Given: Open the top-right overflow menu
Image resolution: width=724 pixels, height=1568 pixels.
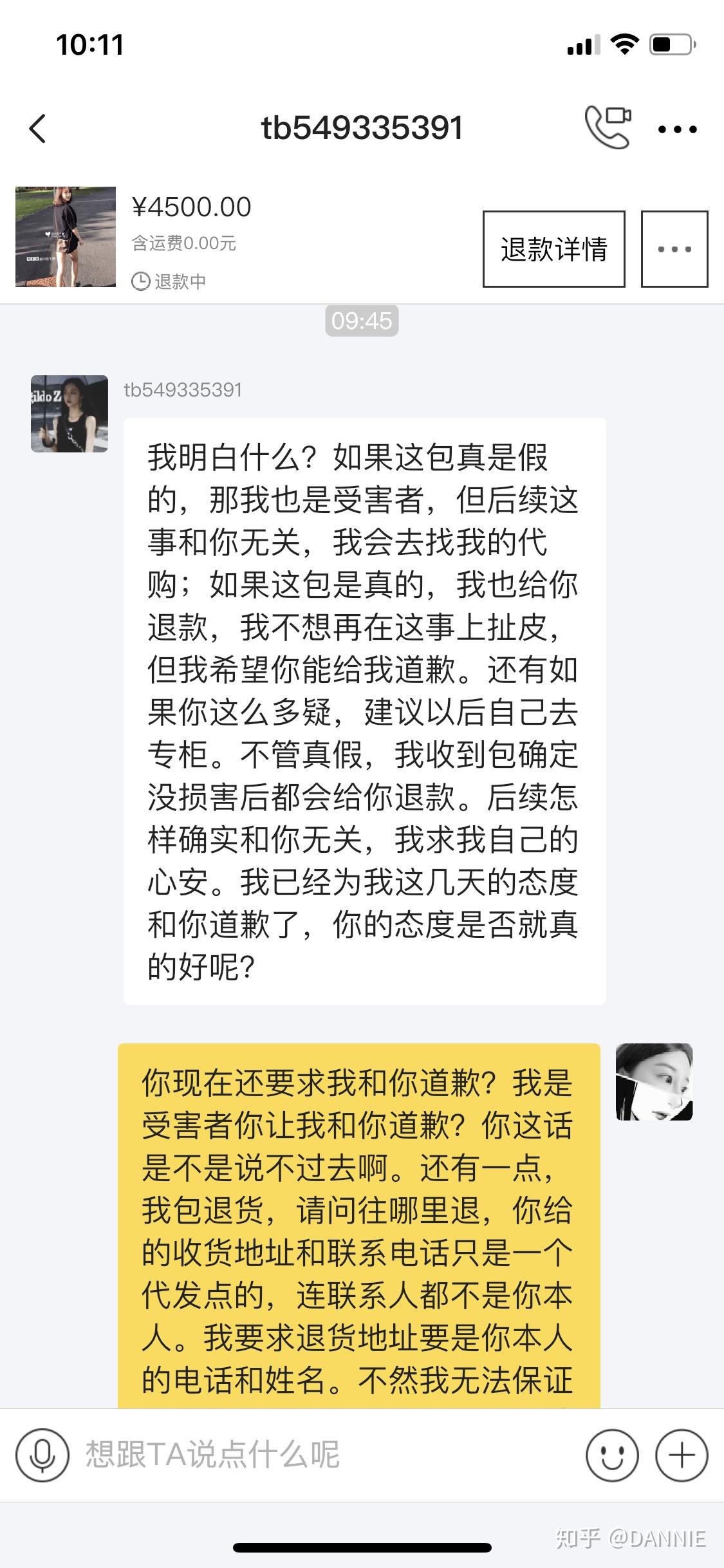Looking at the screenshot, I should (x=677, y=129).
